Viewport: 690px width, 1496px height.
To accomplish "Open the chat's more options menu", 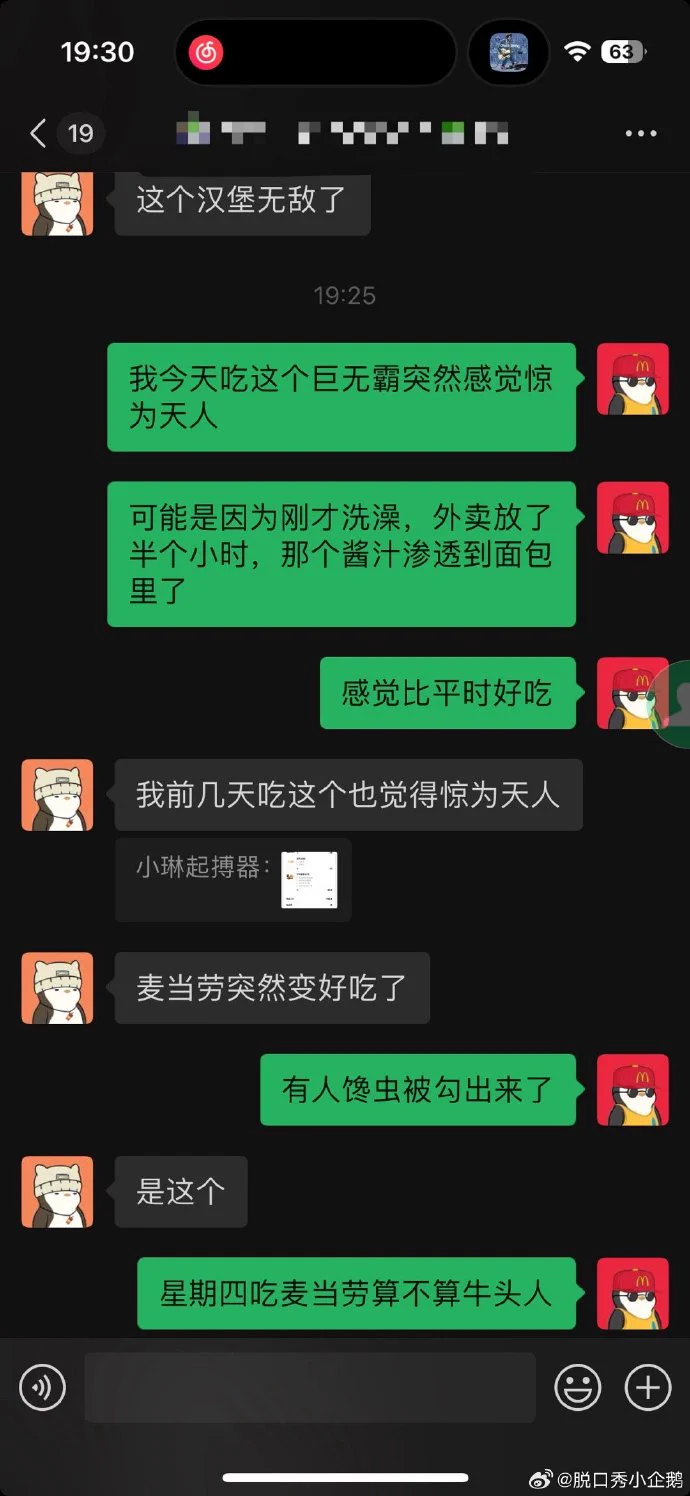I will [x=640, y=134].
